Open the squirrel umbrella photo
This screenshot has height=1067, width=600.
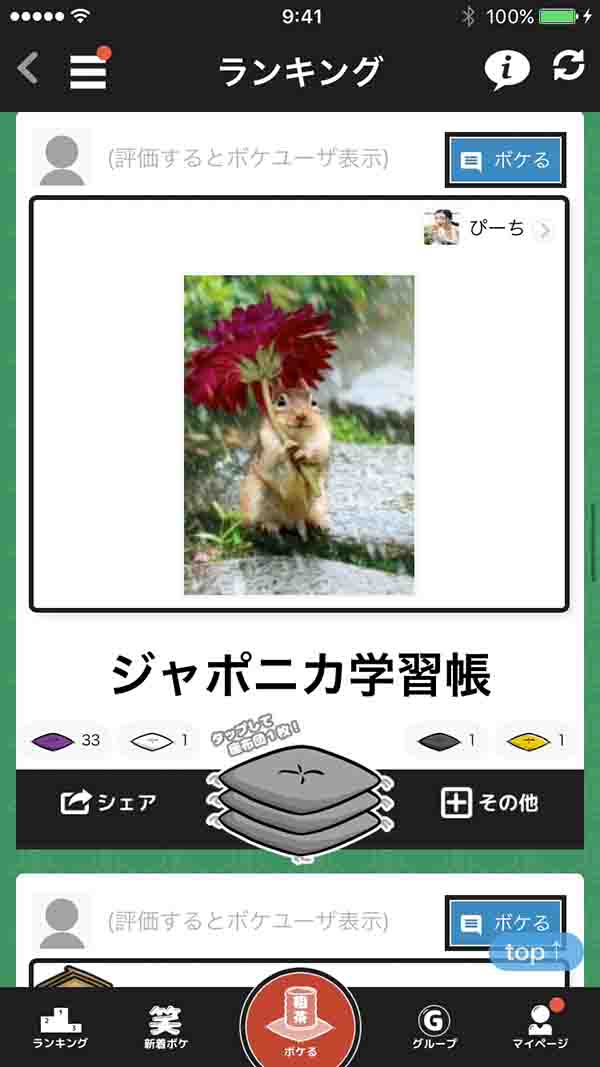(299, 434)
